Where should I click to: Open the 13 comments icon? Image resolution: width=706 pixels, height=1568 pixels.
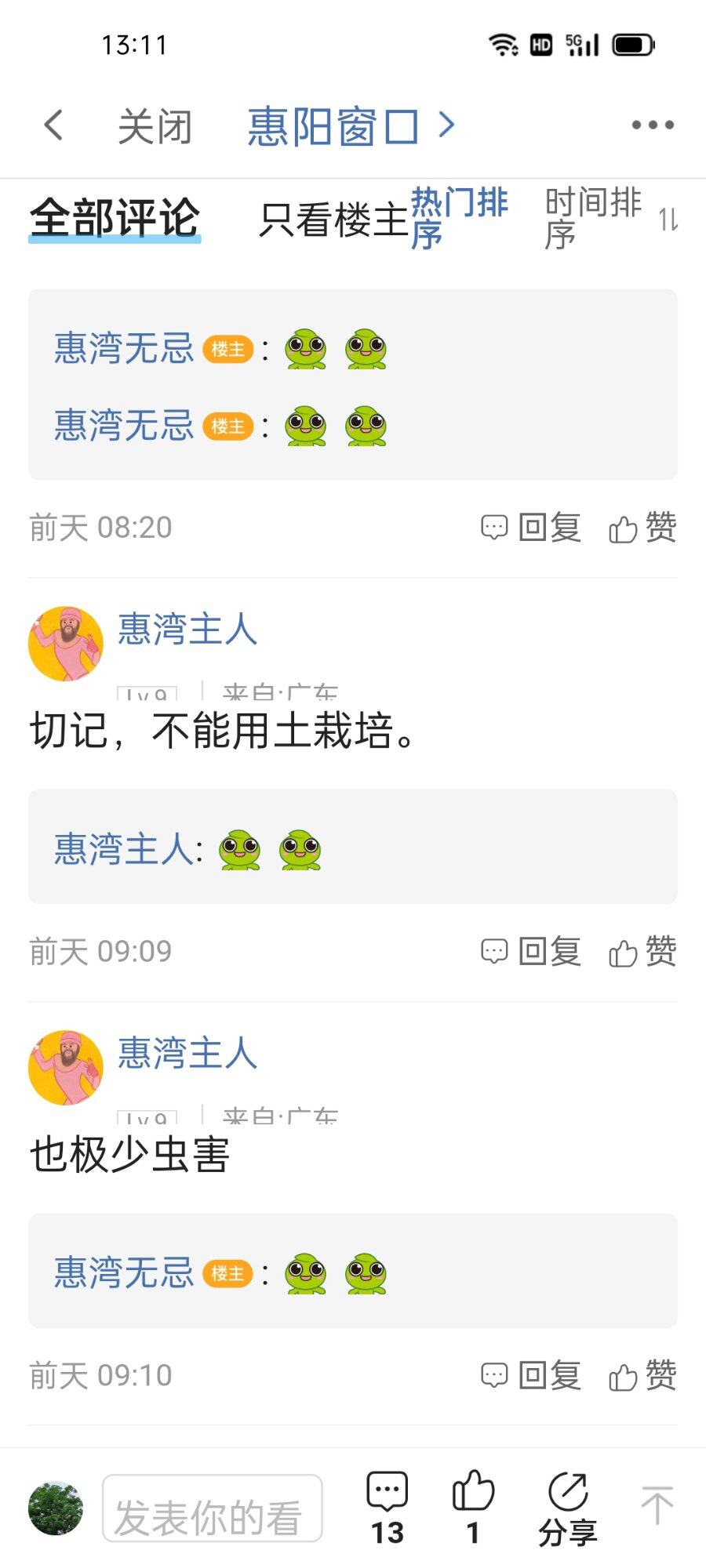tap(388, 1507)
